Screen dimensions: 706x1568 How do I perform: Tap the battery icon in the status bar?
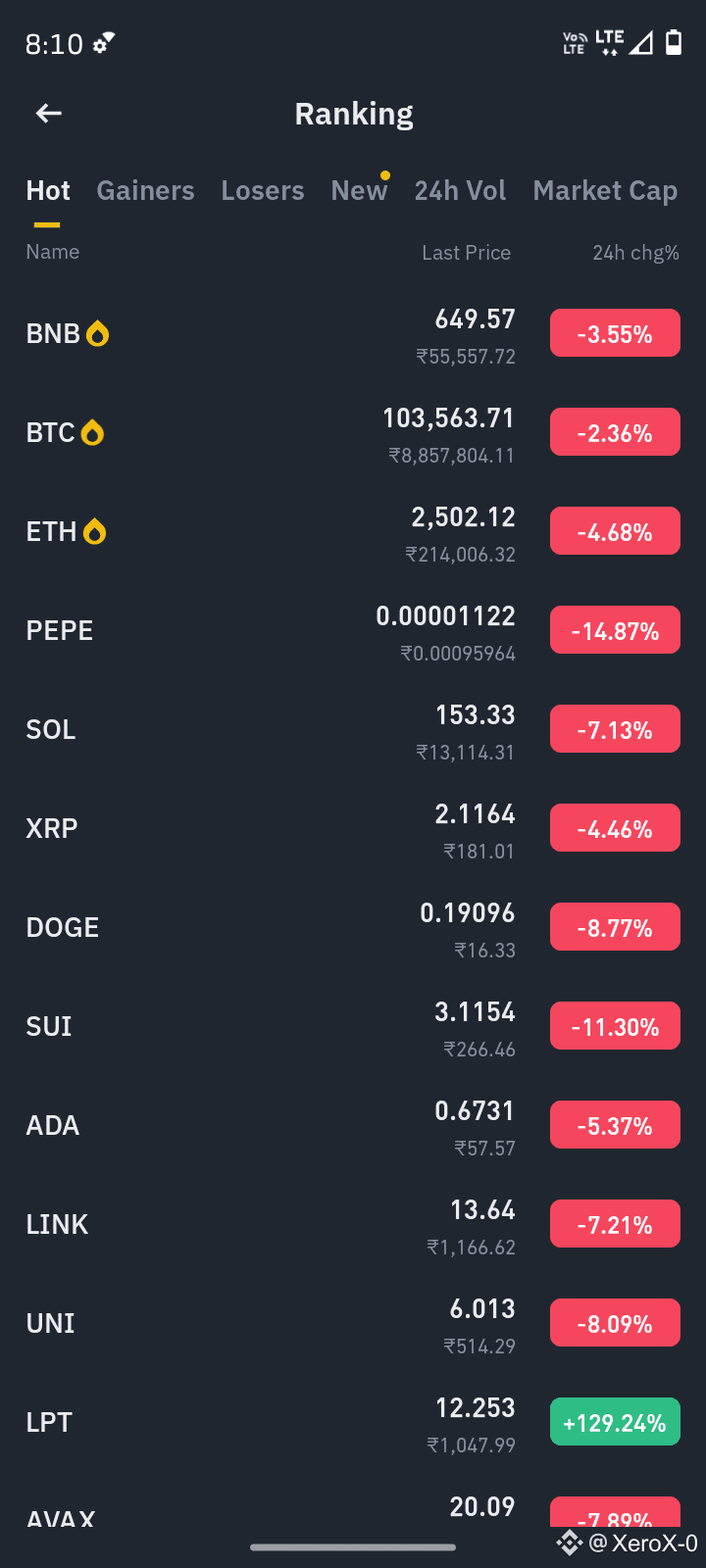click(x=674, y=43)
